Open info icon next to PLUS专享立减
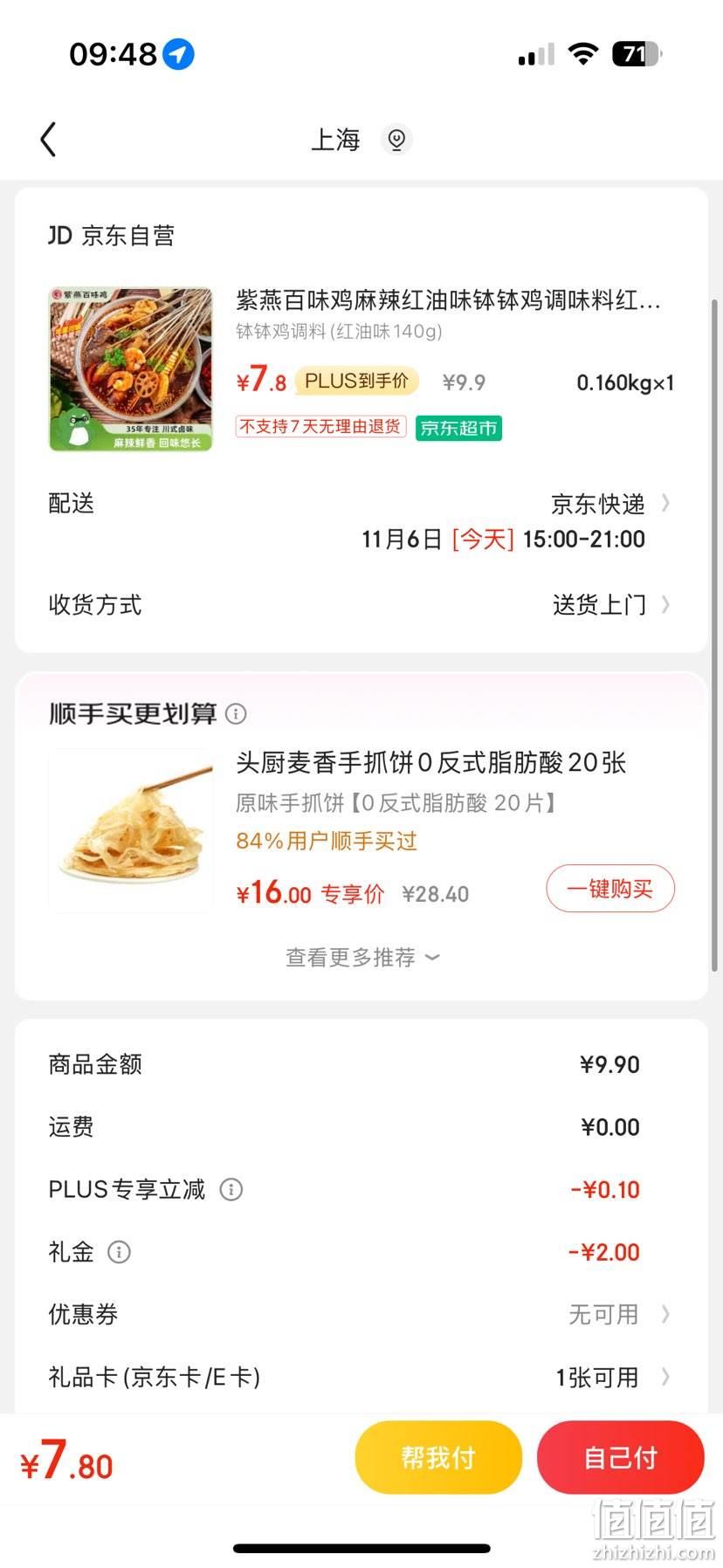This screenshot has height=1568, width=723. pyautogui.click(x=231, y=1189)
